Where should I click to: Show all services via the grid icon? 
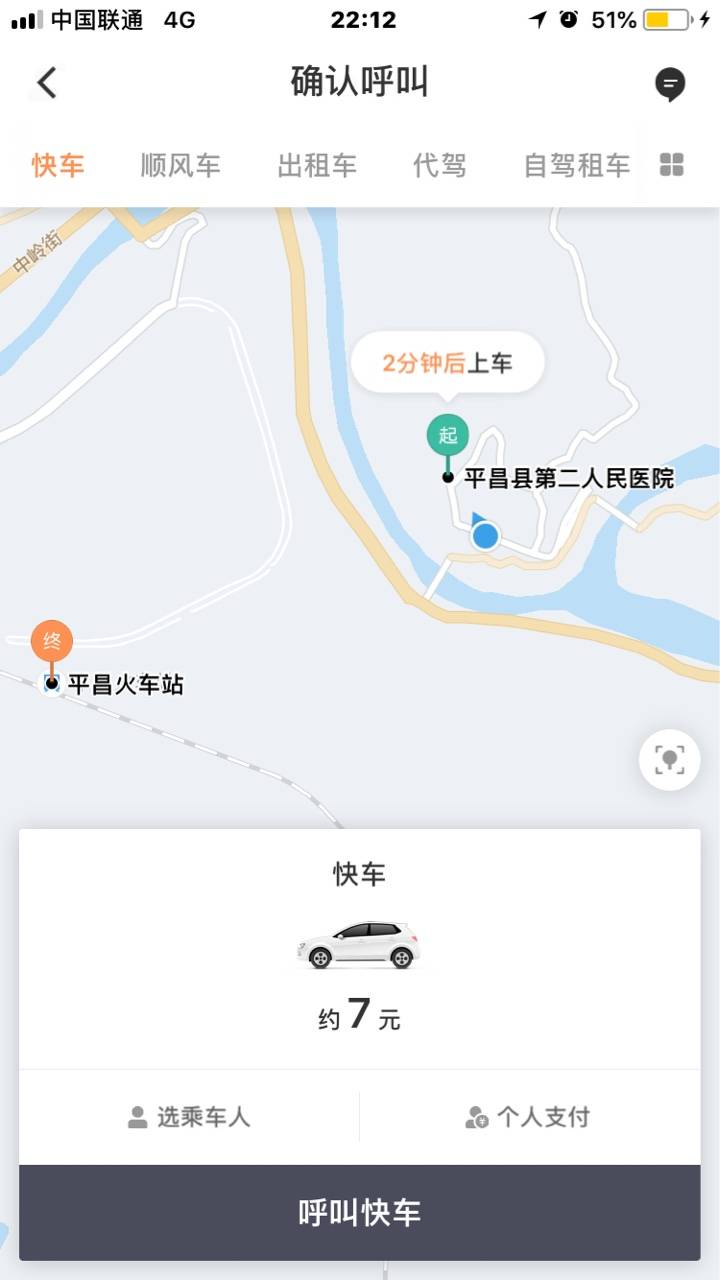672,165
